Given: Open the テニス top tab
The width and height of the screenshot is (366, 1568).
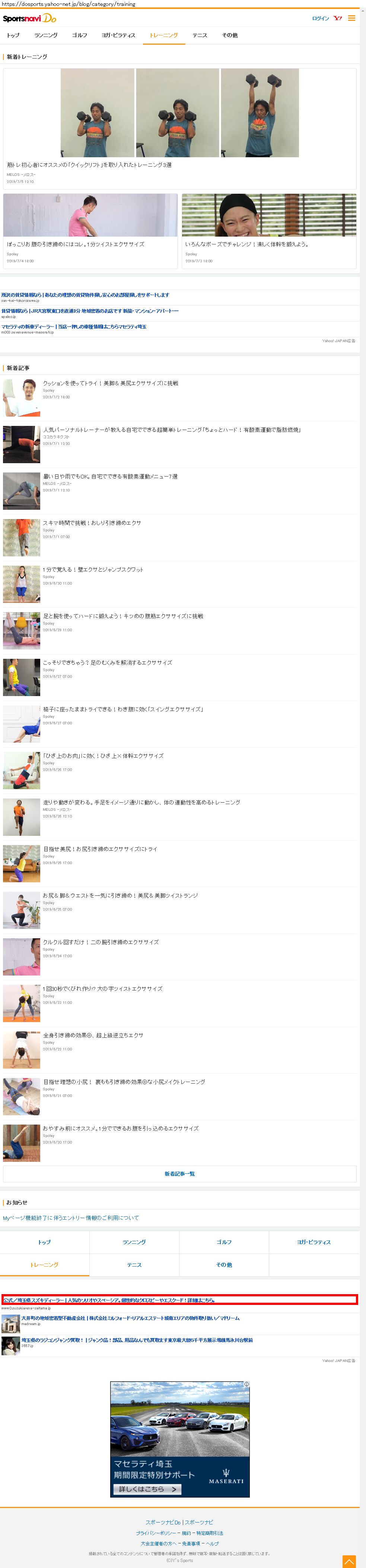Looking at the screenshot, I should tap(200, 35).
